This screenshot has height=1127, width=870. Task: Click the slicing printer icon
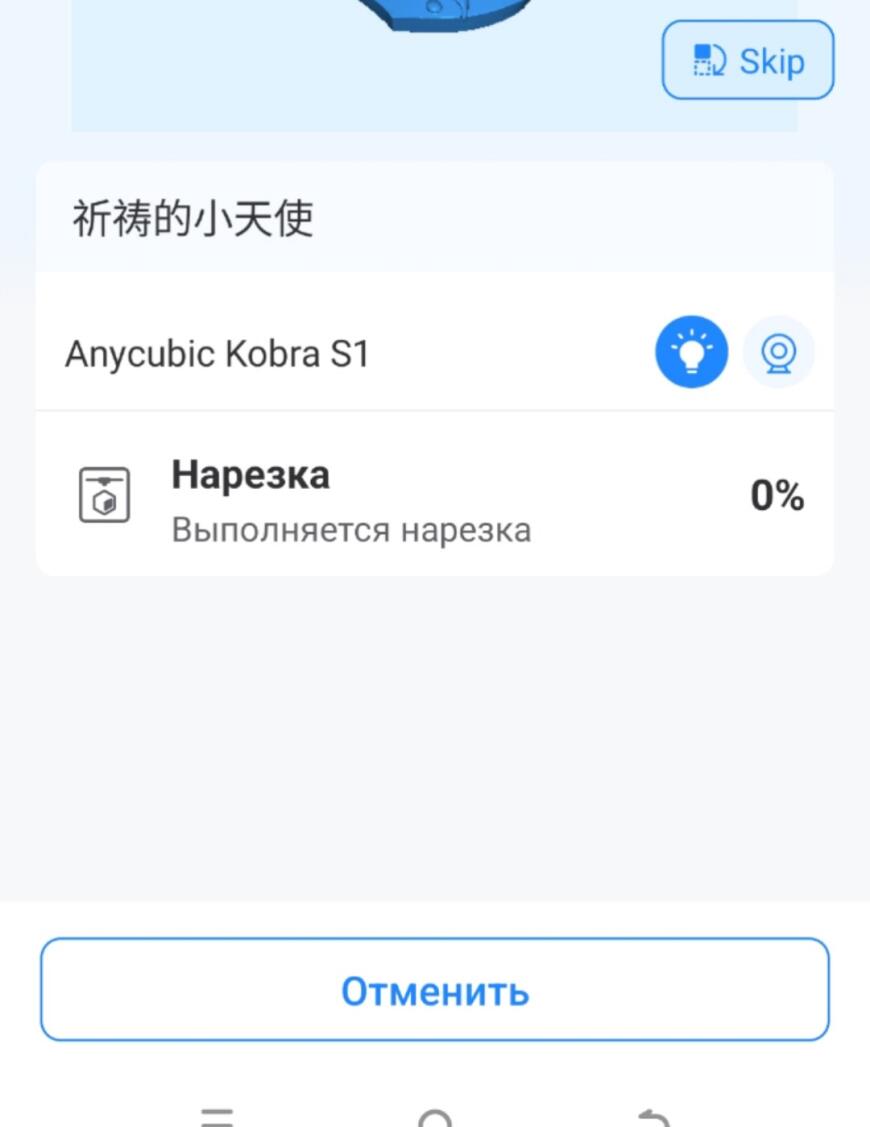click(x=103, y=494)
